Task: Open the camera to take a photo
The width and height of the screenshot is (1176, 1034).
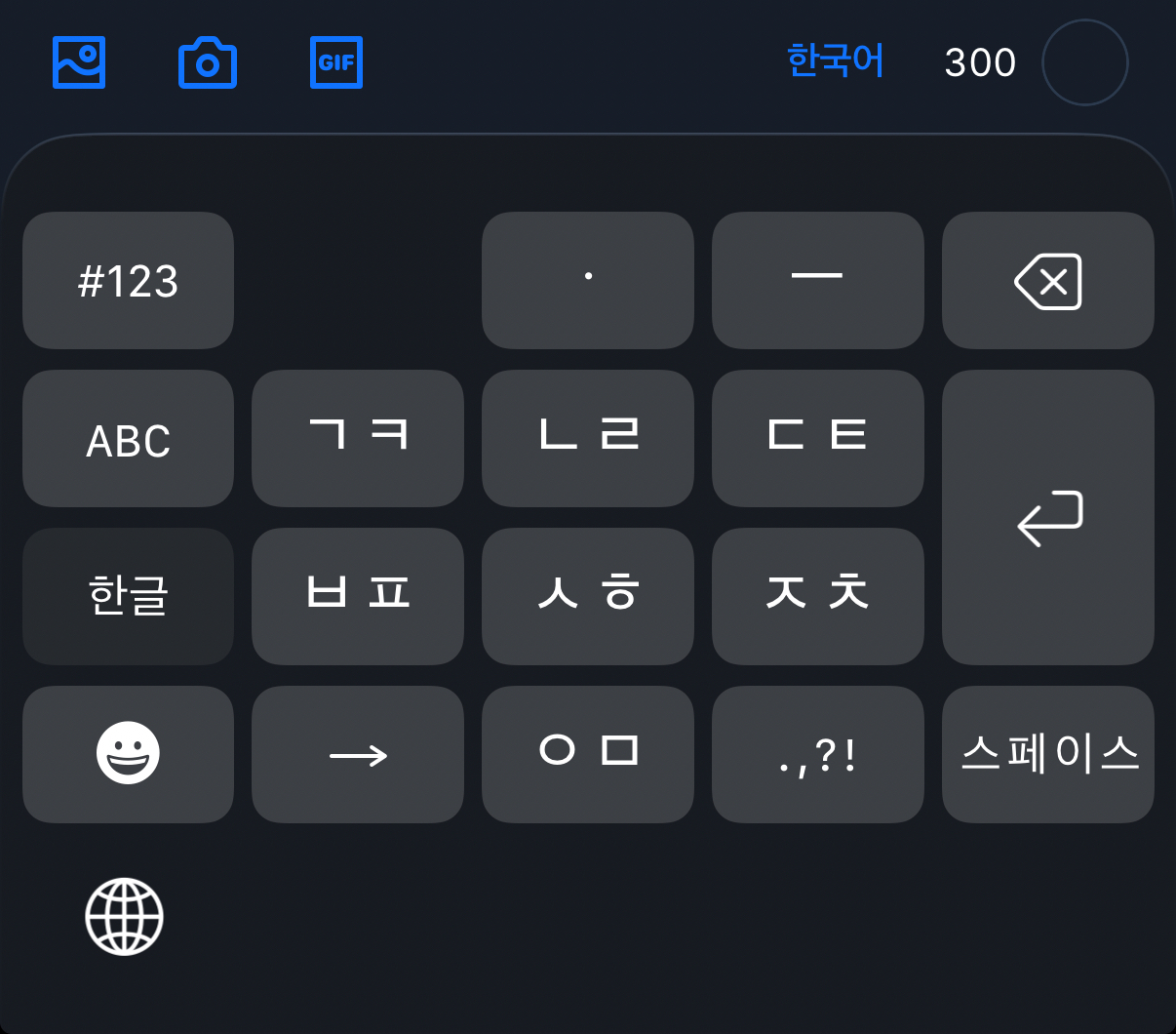Action: tap(208, 63)
